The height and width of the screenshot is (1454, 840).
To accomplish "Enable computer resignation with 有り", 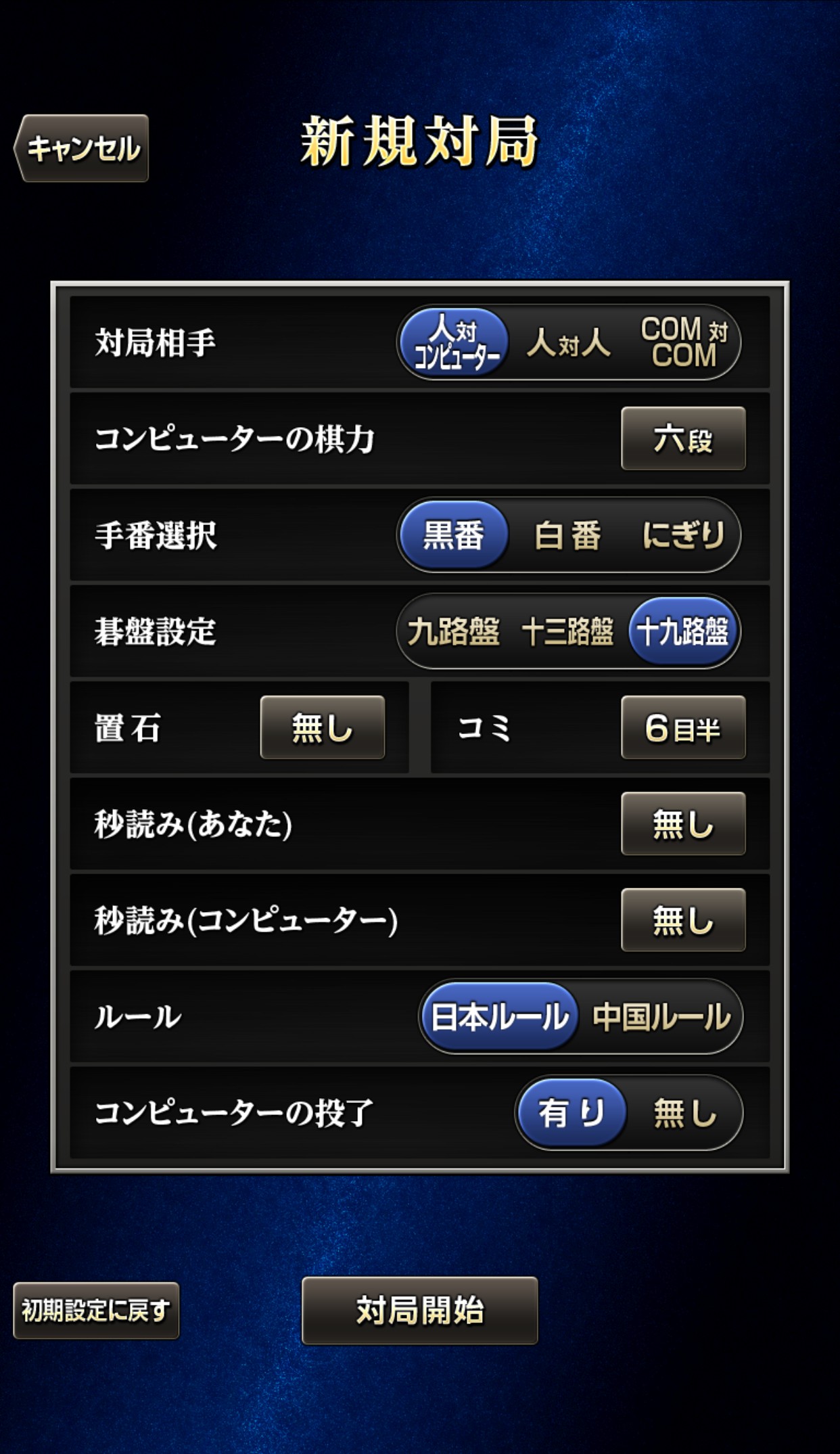I will click(572, 1113).
